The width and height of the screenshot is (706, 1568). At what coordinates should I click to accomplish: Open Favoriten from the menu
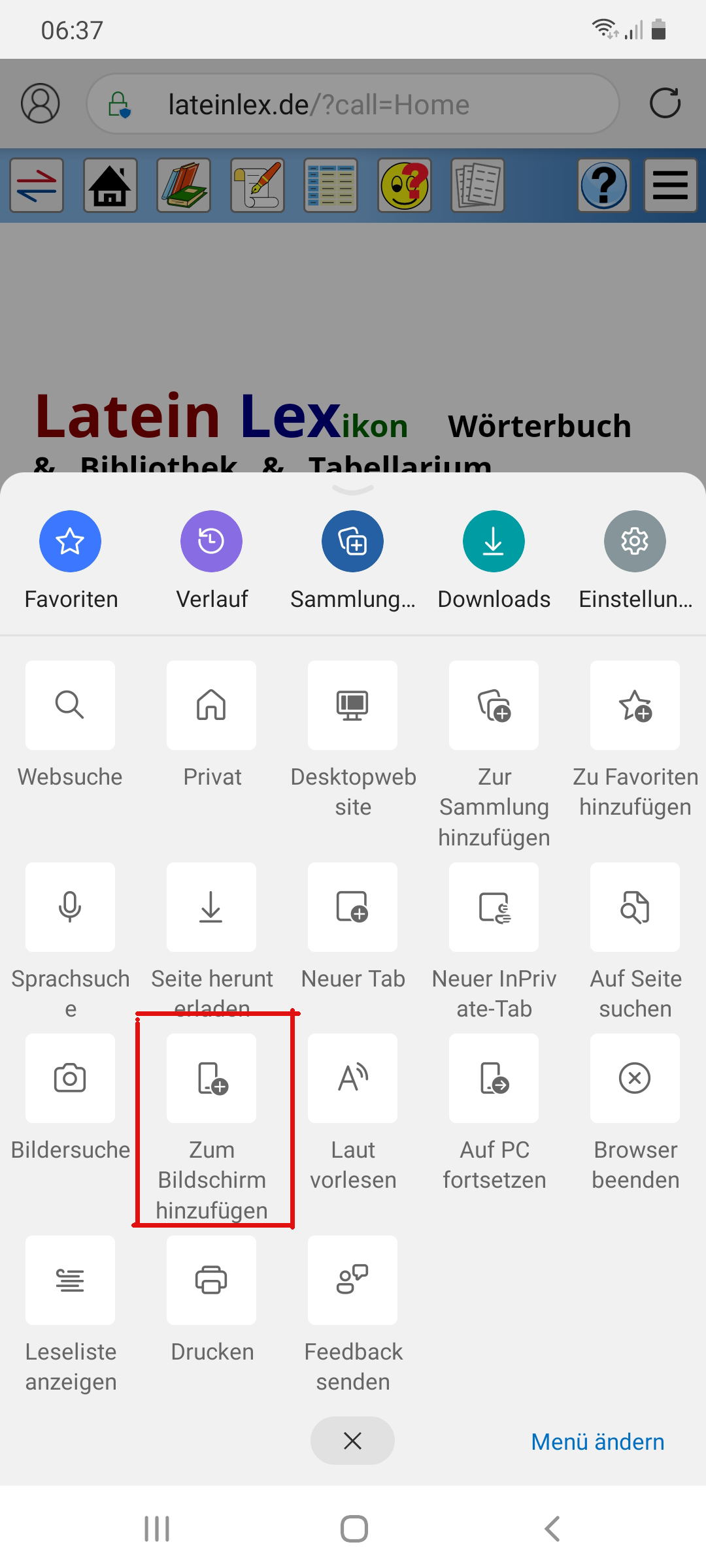(x=70, y=542)
